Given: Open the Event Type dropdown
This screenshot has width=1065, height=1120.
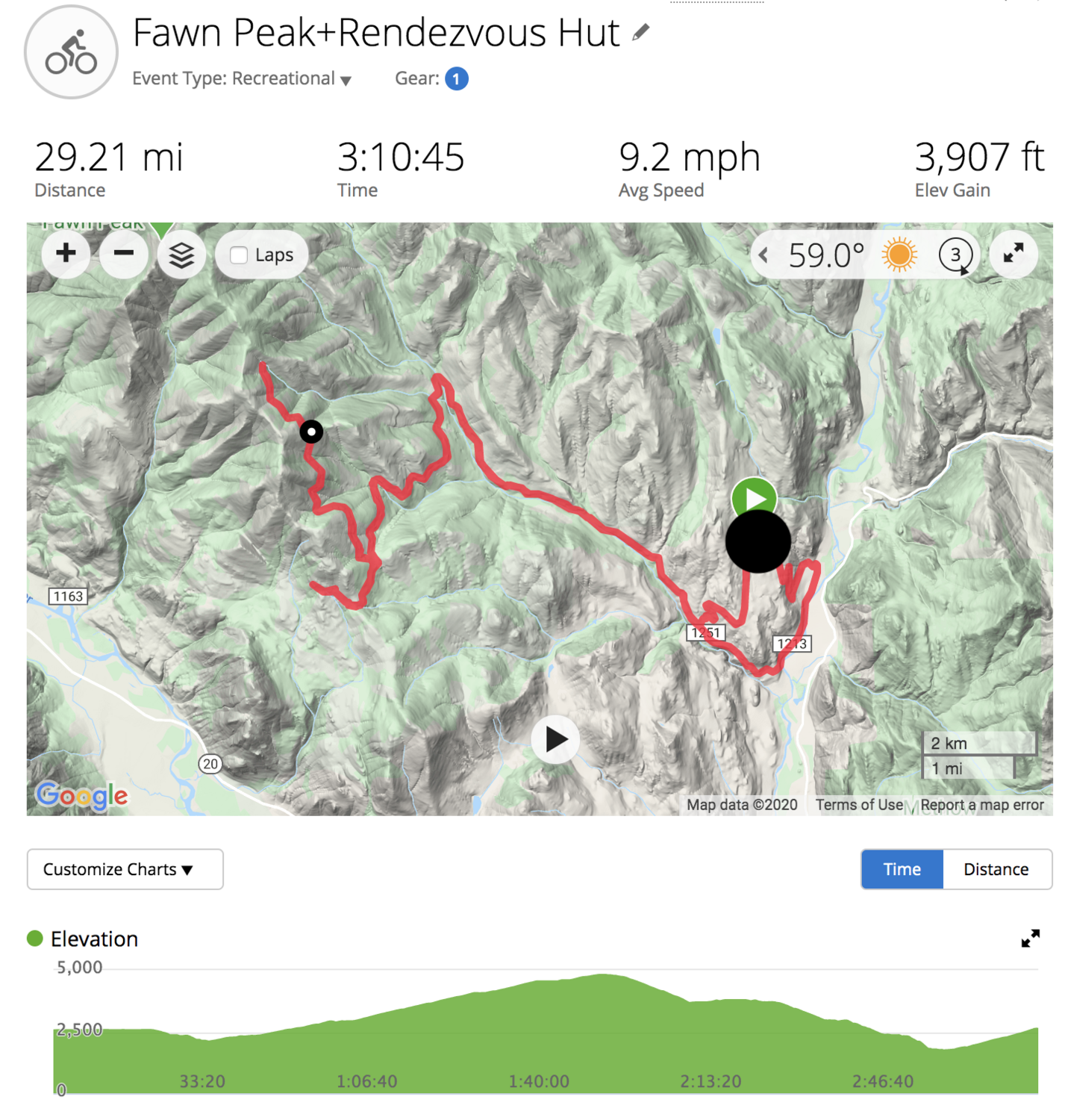Looking at the screenshot, I should pyautogui.click(x=242, y=79).
